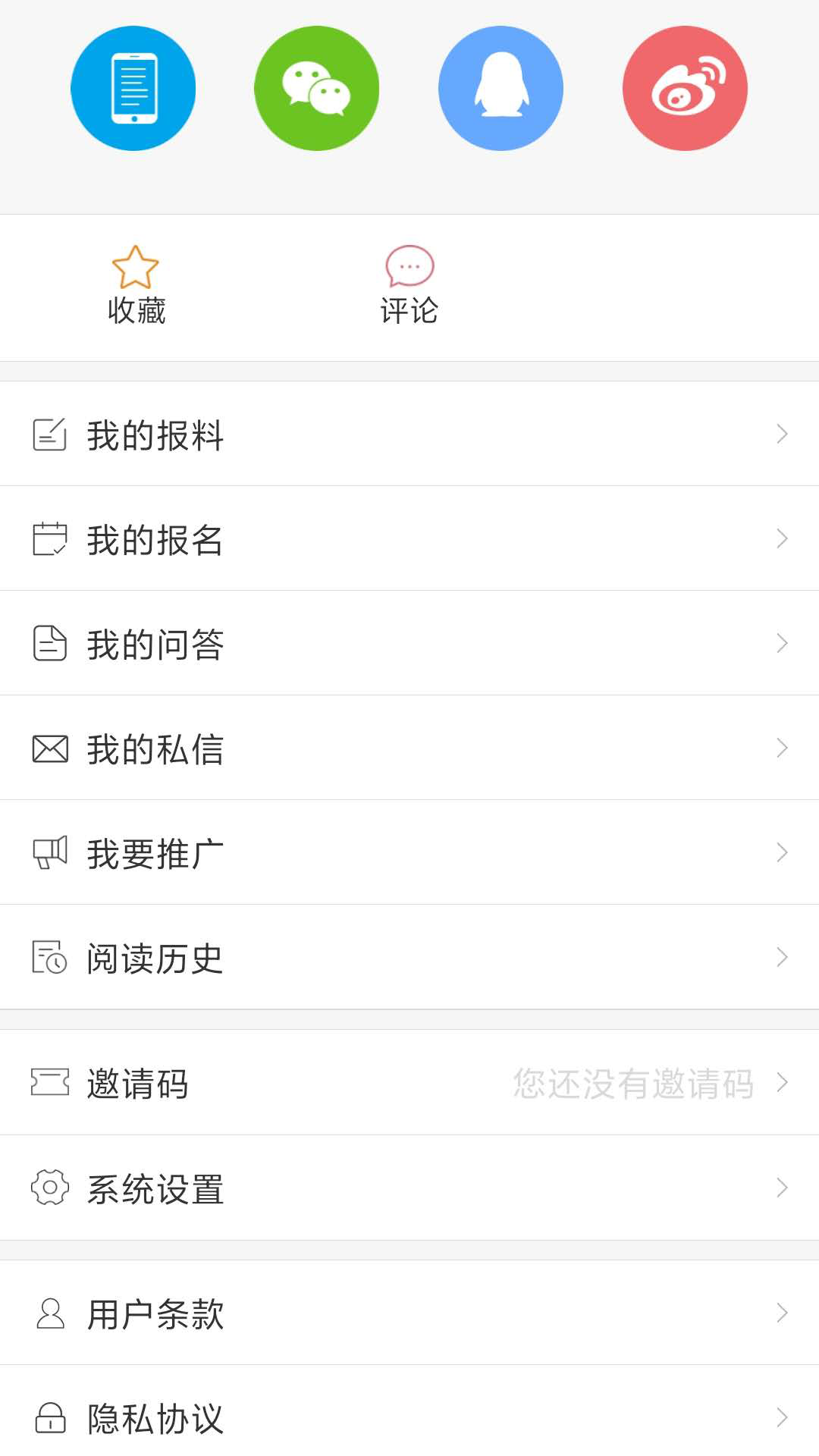Expand the 阅读历史 row chevron
The image size is (819, 1456).
click(783, 957)
